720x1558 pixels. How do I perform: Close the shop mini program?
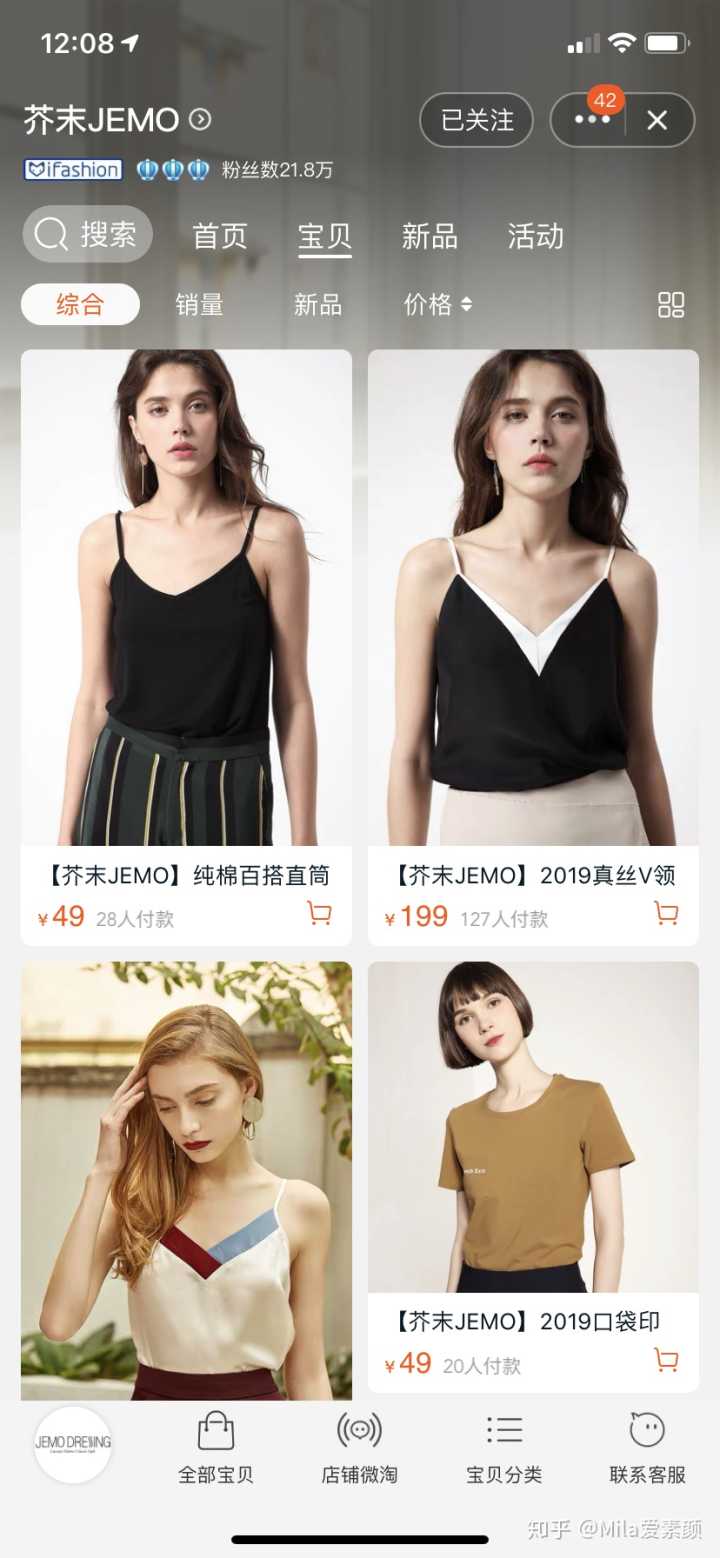click(657, 120)
